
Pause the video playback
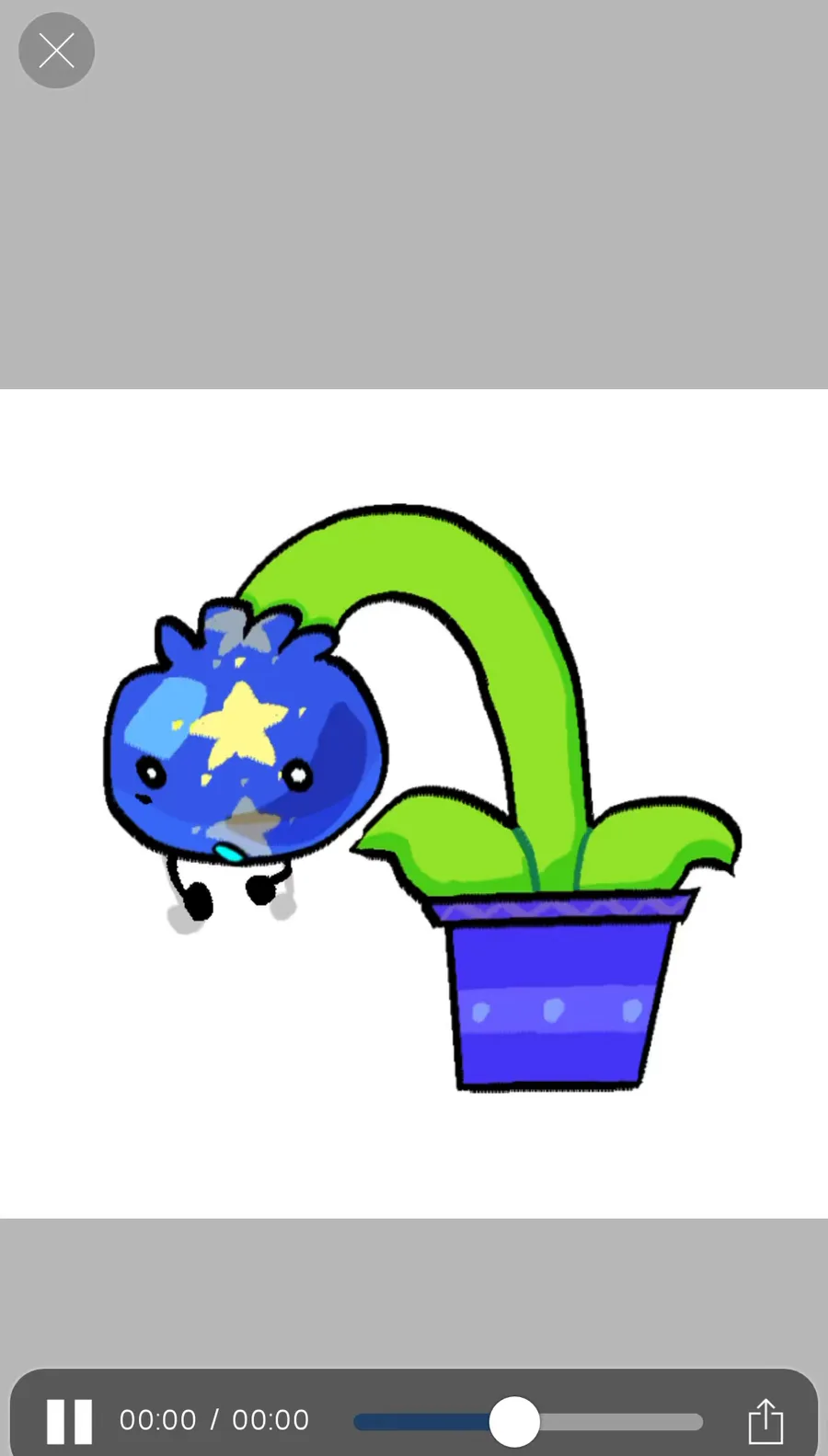click(x=70, y=1422)
